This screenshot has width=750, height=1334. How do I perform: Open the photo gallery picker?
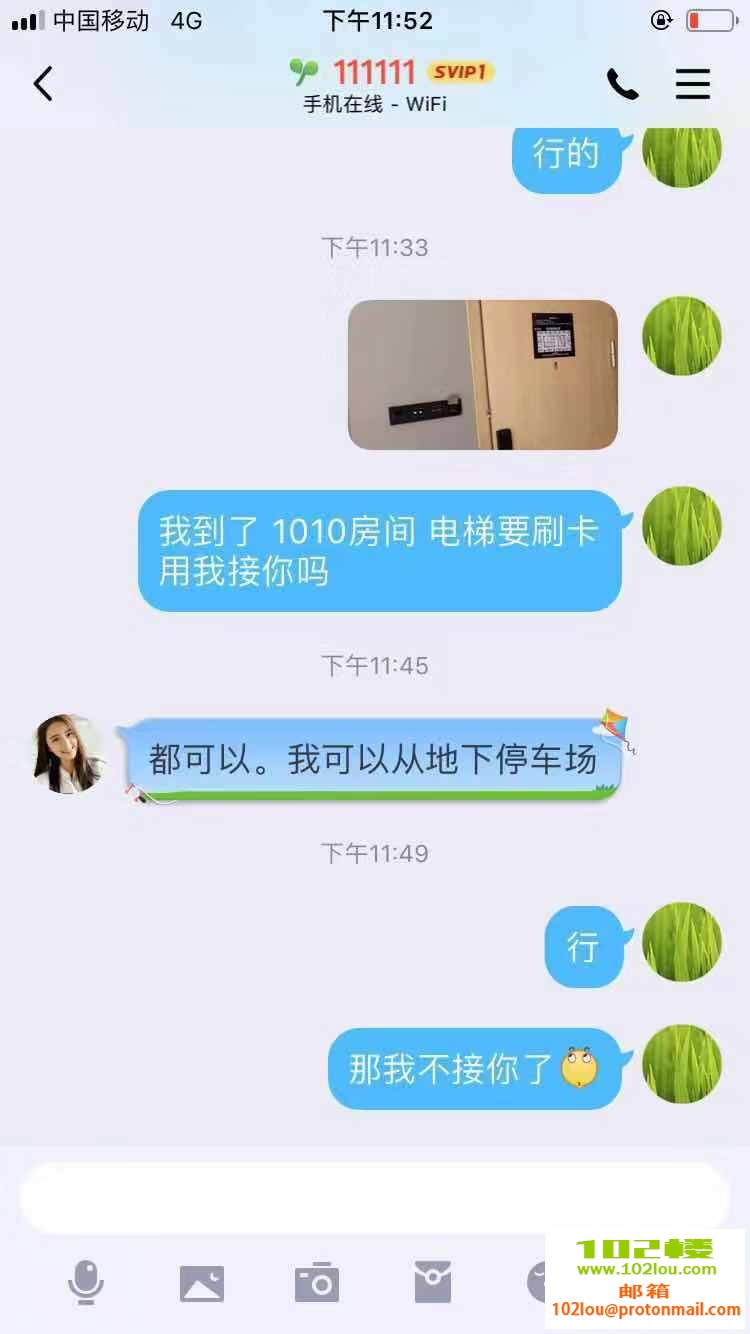click(x=202, y=1283)
